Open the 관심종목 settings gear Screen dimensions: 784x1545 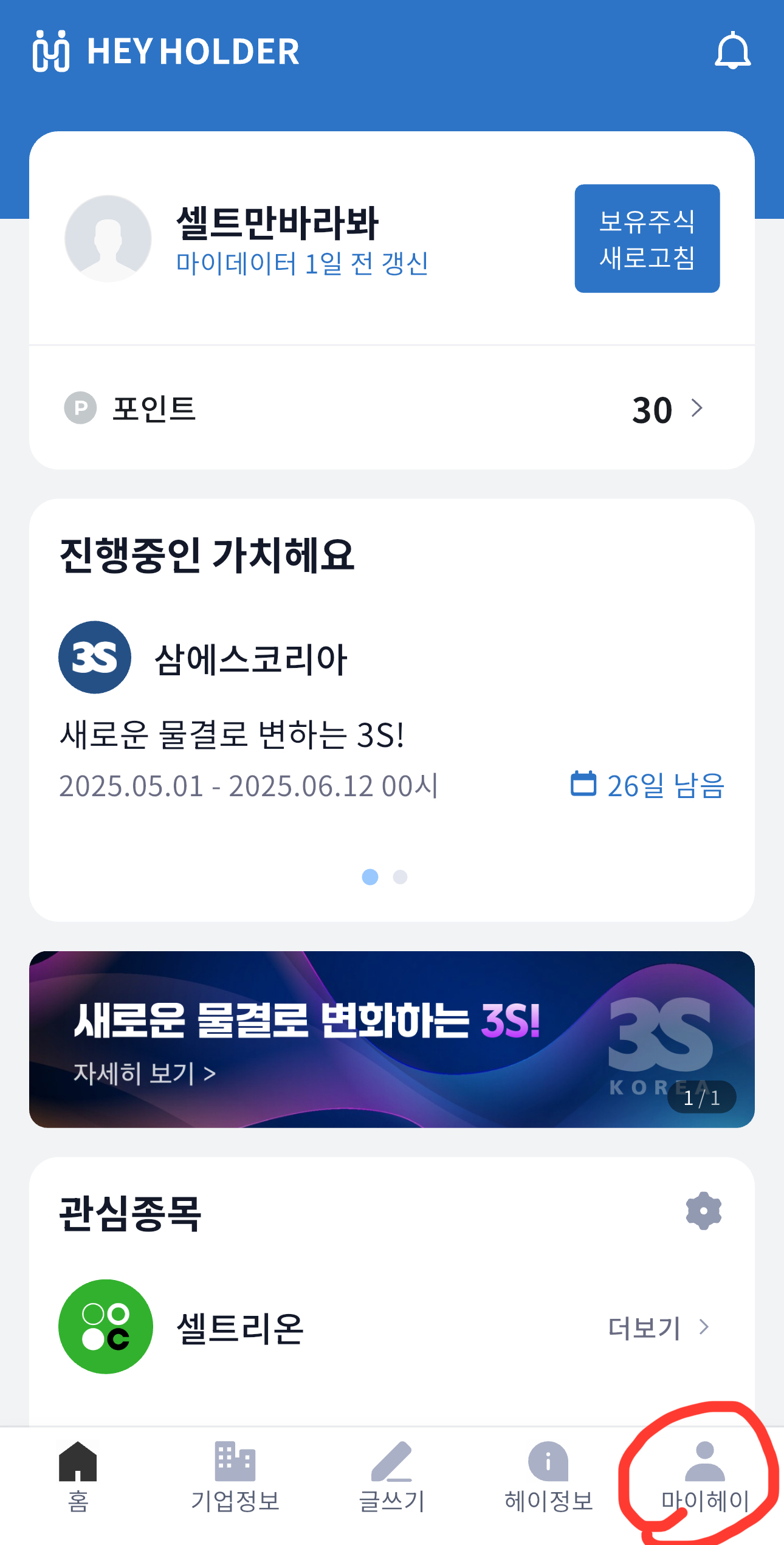pos(703,1211)
